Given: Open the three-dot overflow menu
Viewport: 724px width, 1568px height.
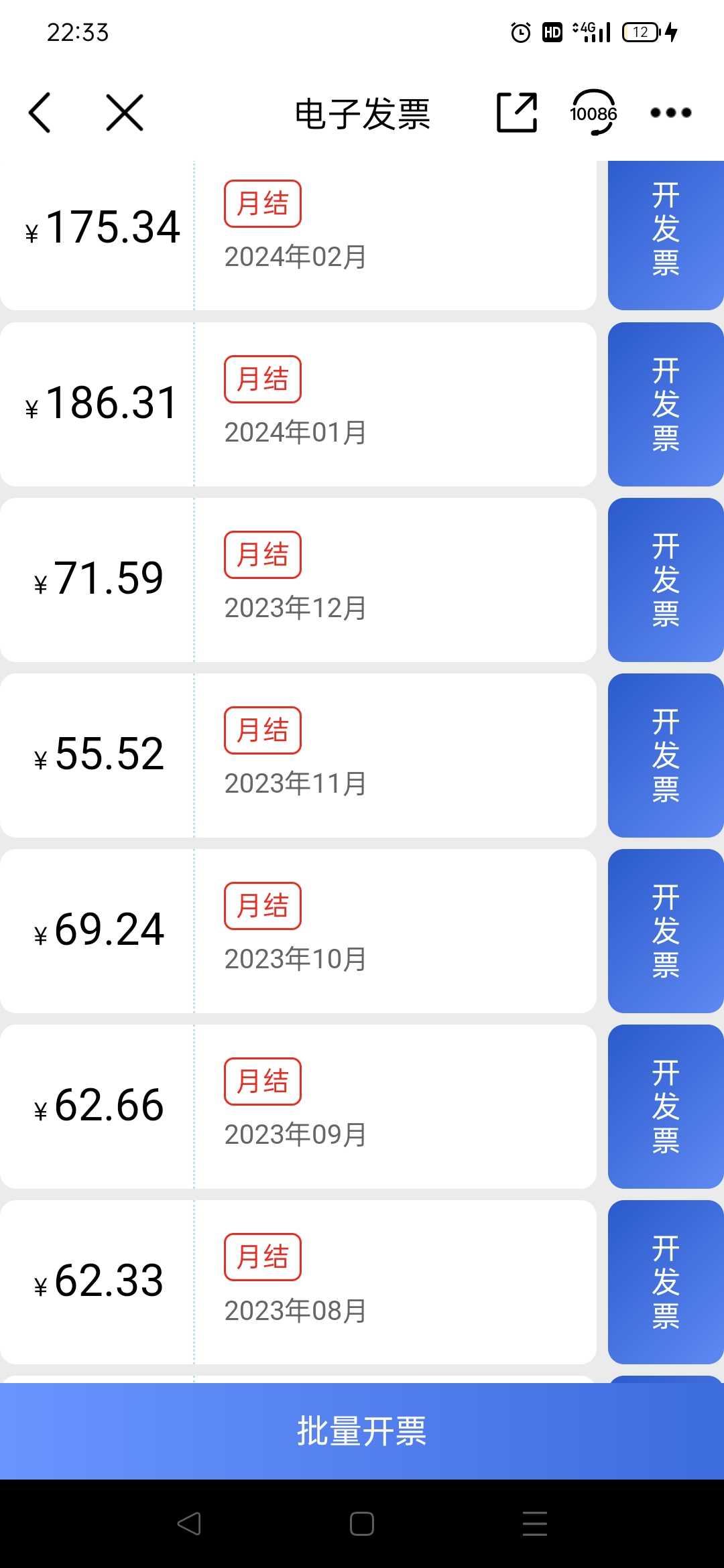Looking at the screenshot, I should 671,113.
